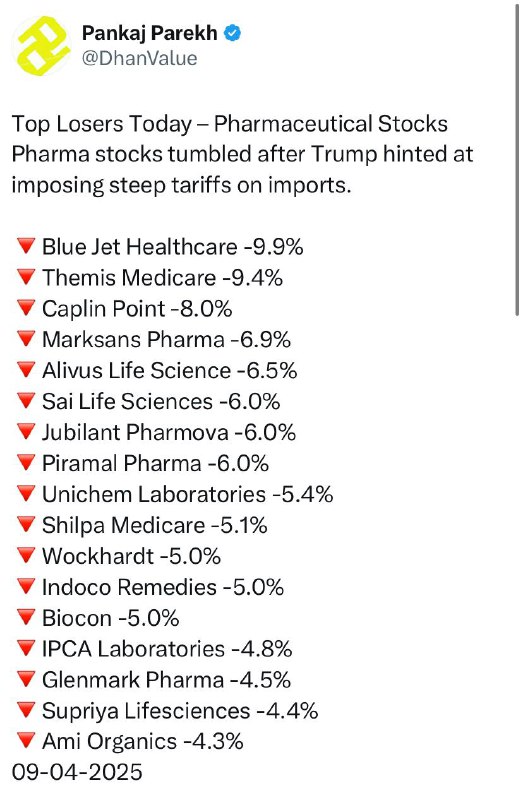The height and width of the screenshot is (800, 523).
Task: Tap the @DhanValue handle
Action: coord(139,58)
